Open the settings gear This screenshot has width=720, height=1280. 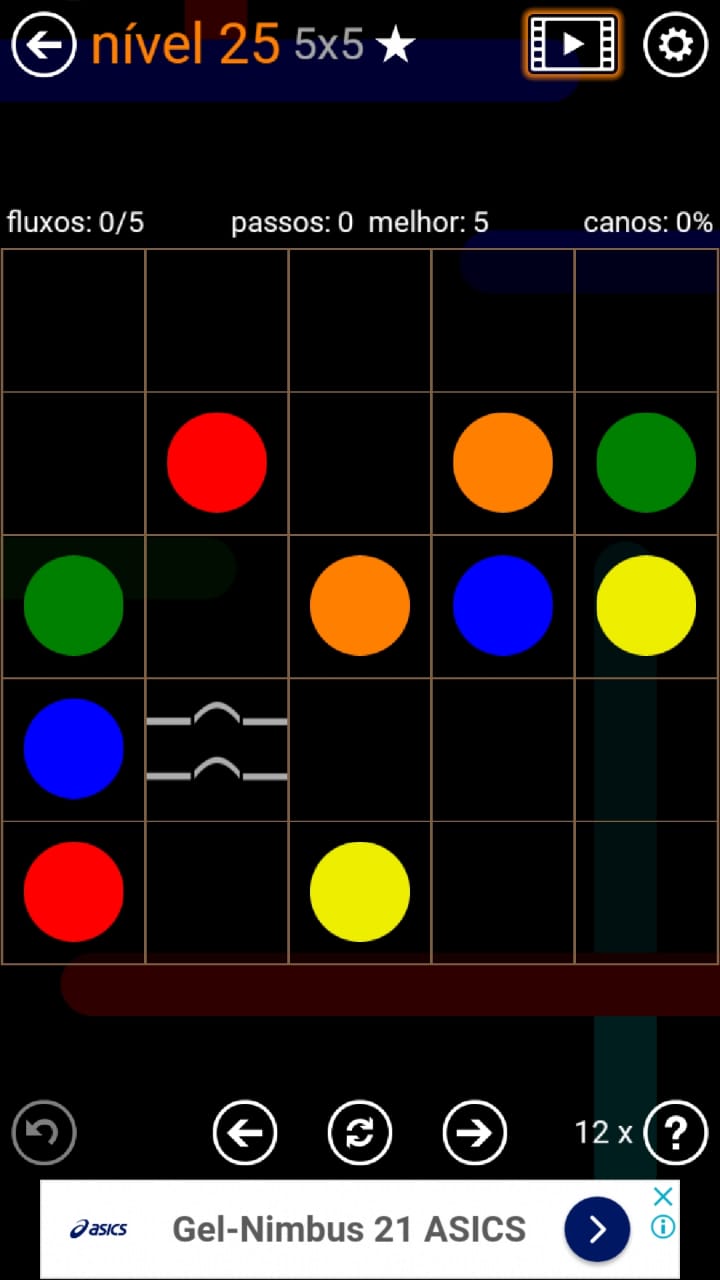pyautogui.click(x=675, y=44)
